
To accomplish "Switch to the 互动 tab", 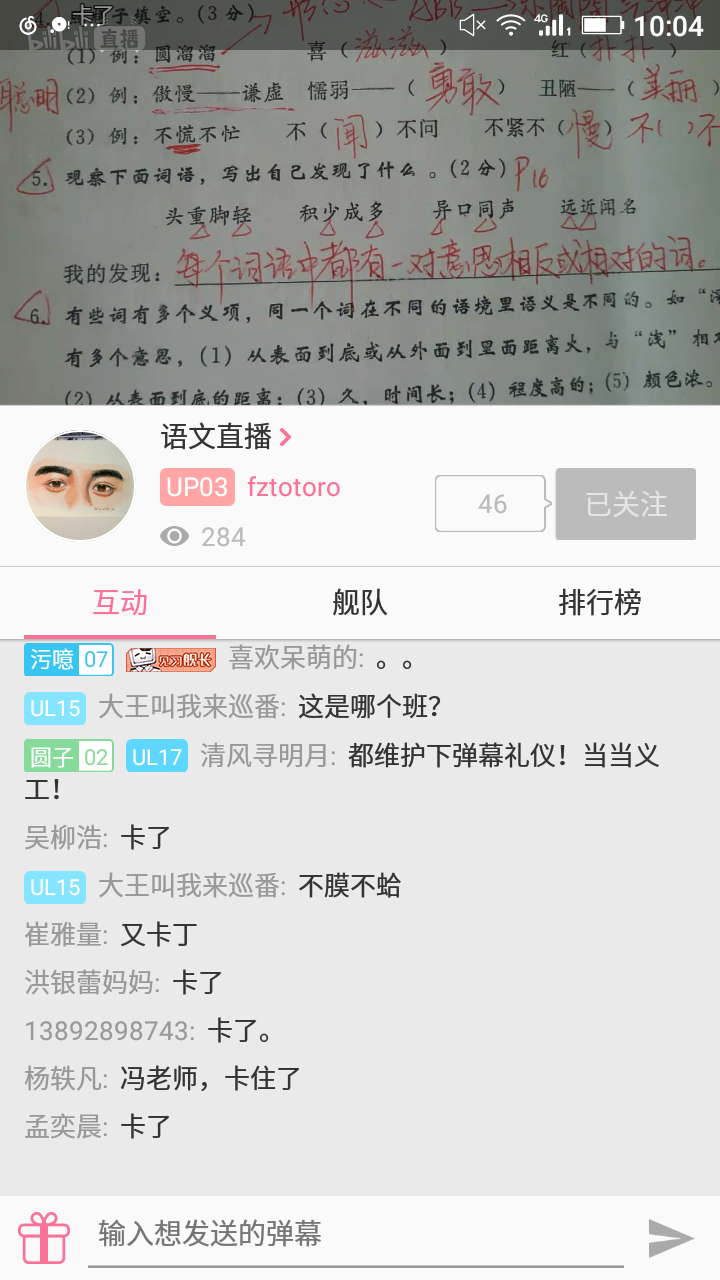I will 120,602.
